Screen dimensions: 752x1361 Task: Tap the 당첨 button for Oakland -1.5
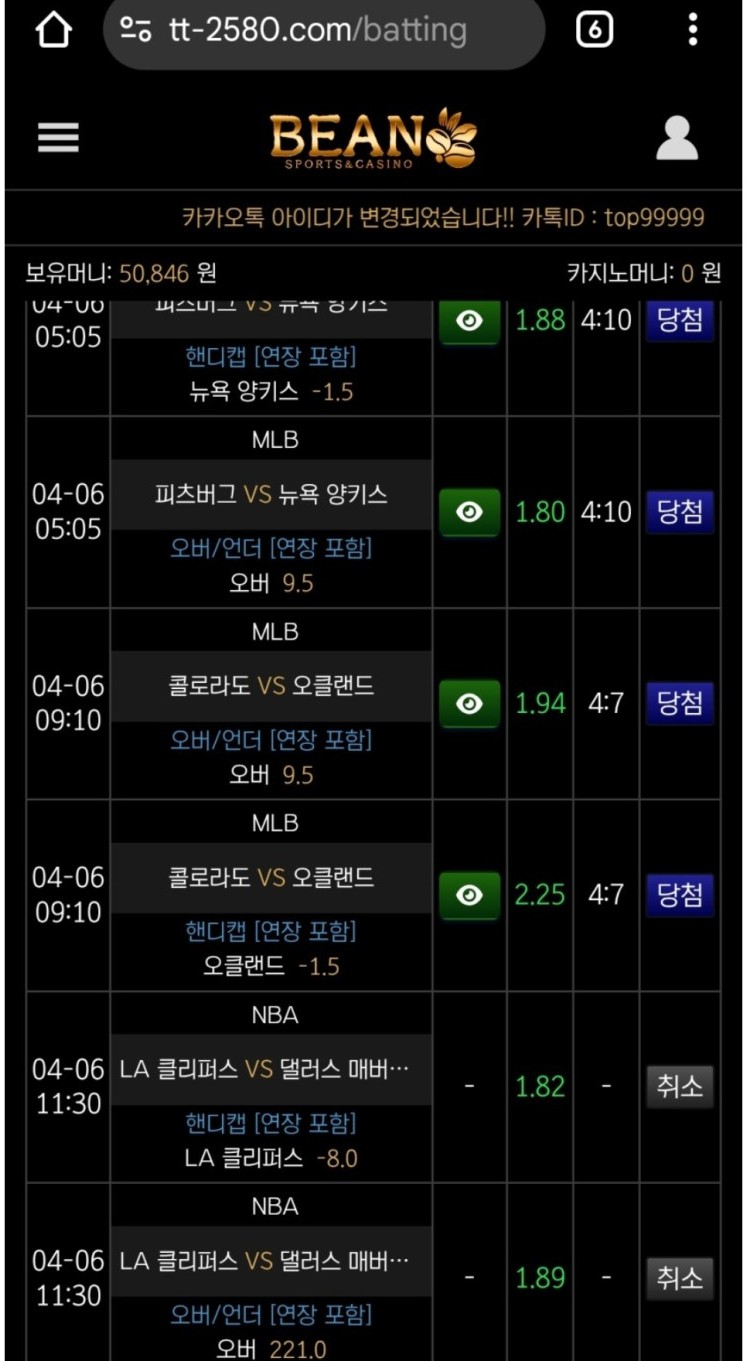(680, 894)
